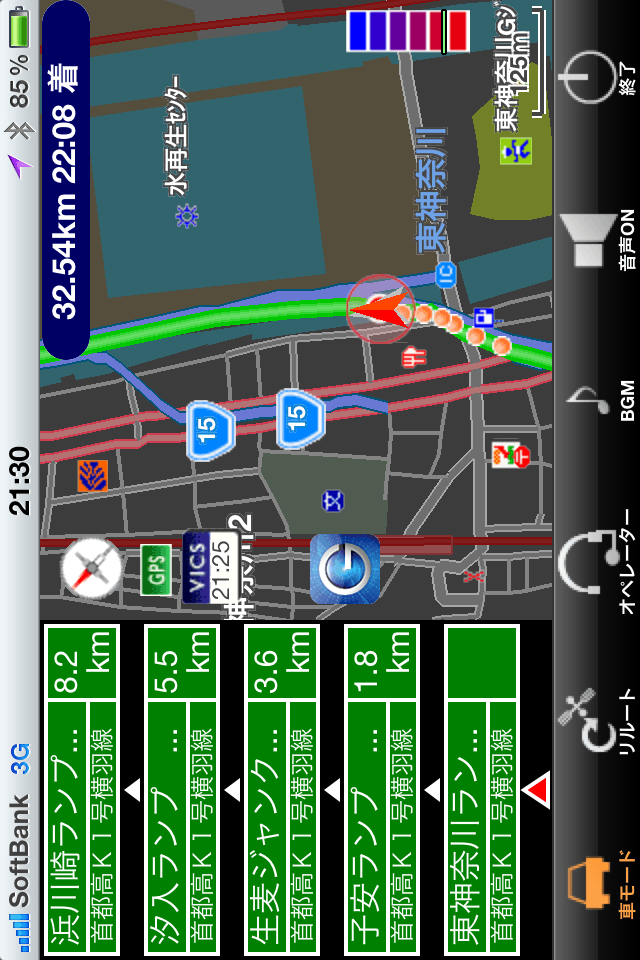Select the 子安ランプ 1.8 km entry
Screen dimensions: 640x960
[381, 788]
